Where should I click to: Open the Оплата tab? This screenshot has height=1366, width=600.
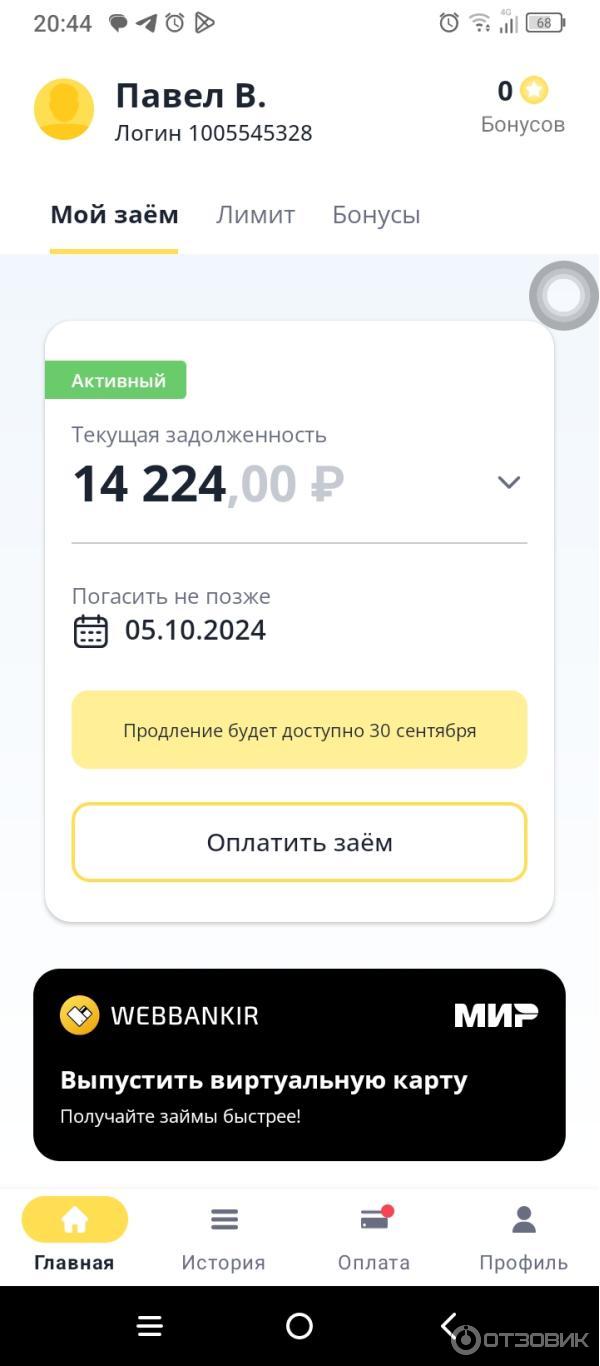[x=374, y=1236]
